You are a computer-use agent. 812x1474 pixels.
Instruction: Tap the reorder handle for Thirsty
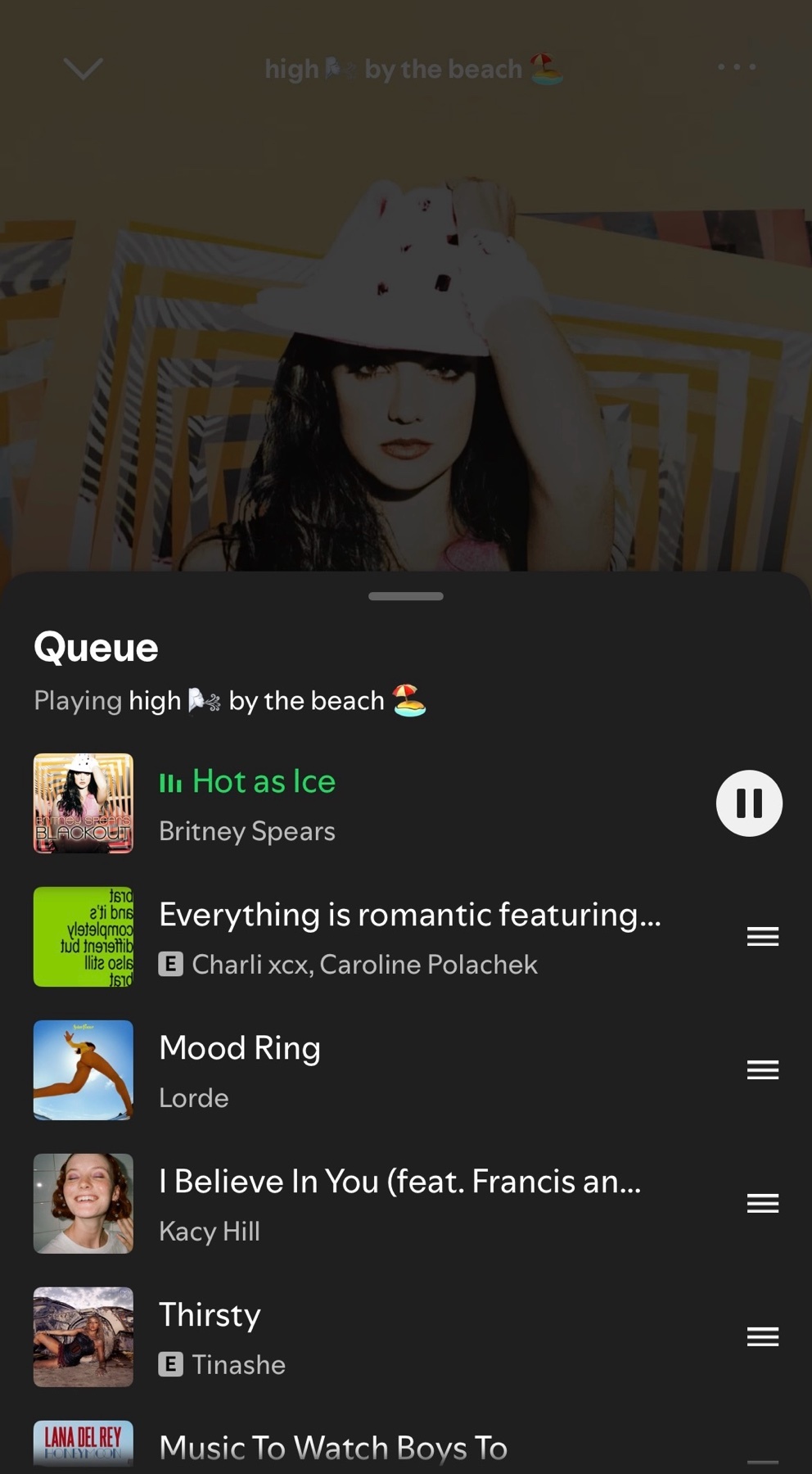click(x=762, y=1337)
